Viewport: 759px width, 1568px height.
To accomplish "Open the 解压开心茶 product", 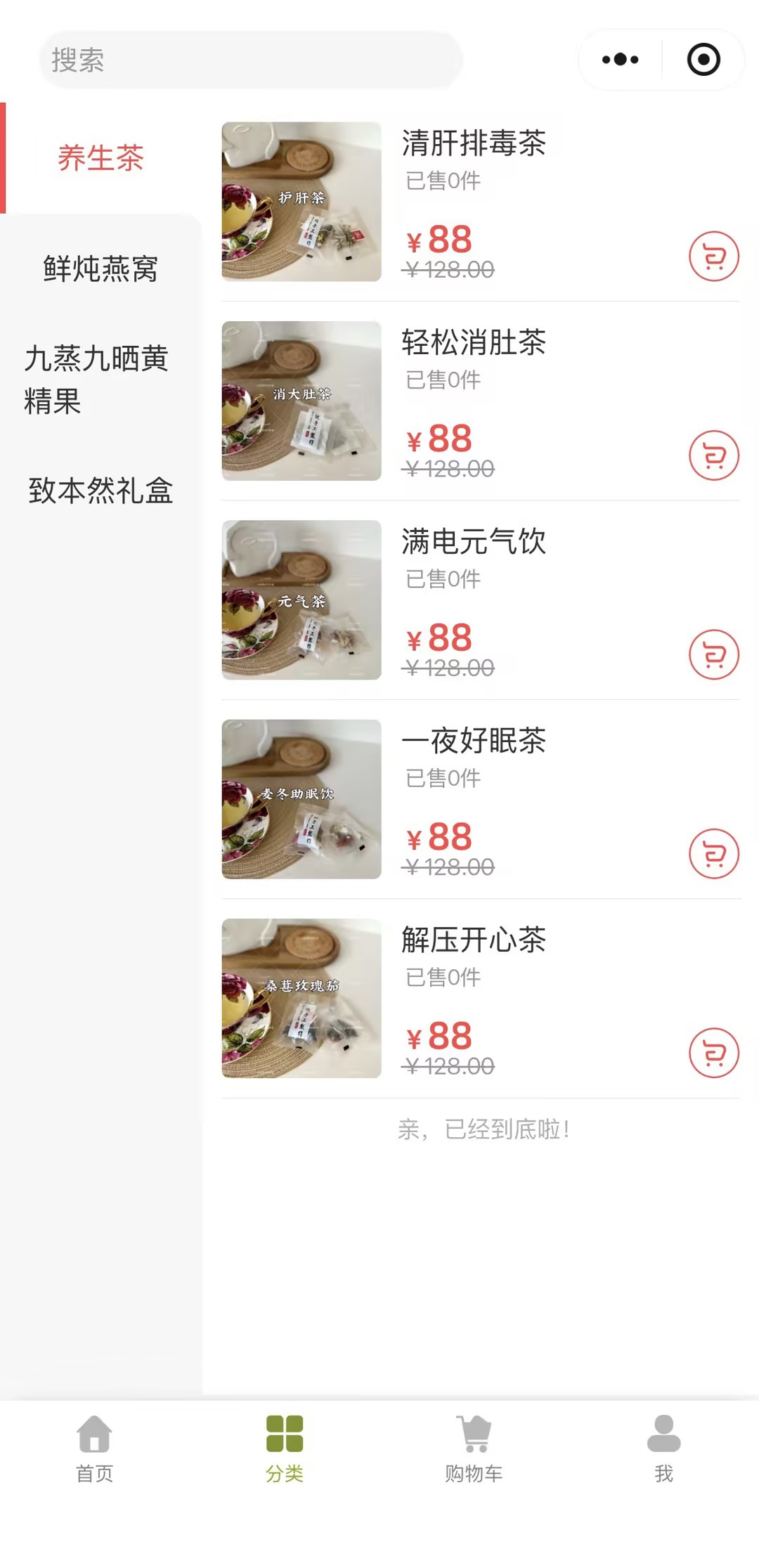I will (474, 940).
